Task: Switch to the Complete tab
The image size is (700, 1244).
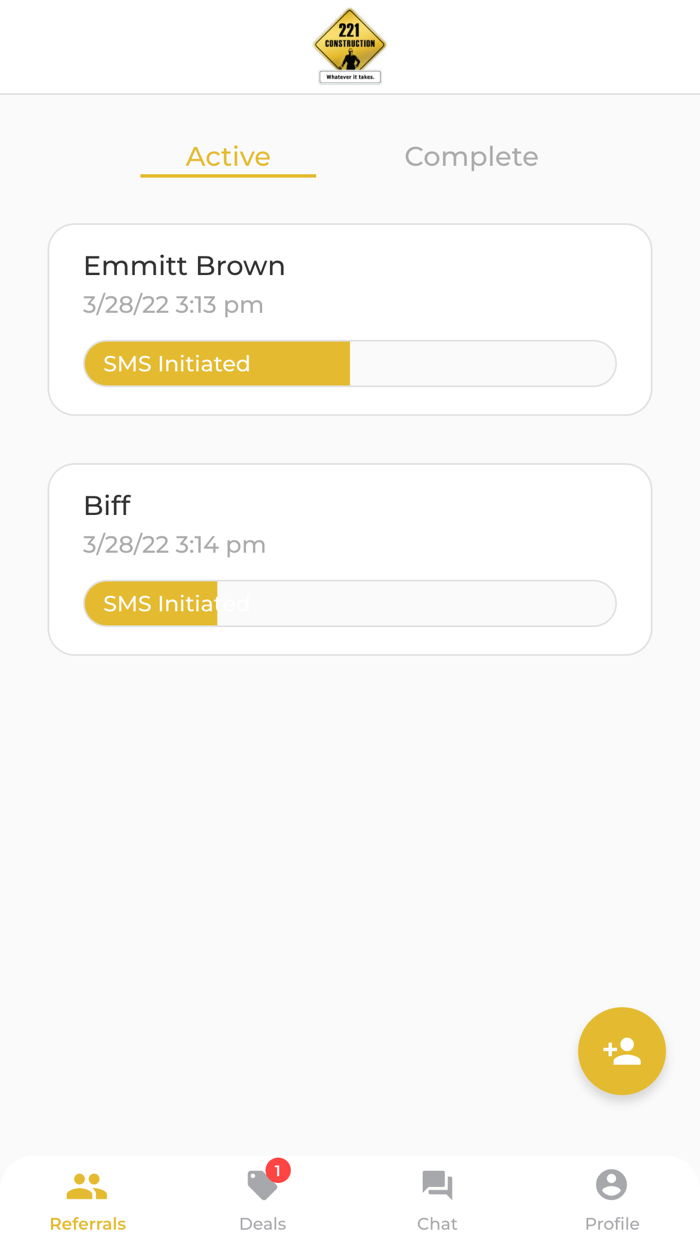Action: point(471,157)
